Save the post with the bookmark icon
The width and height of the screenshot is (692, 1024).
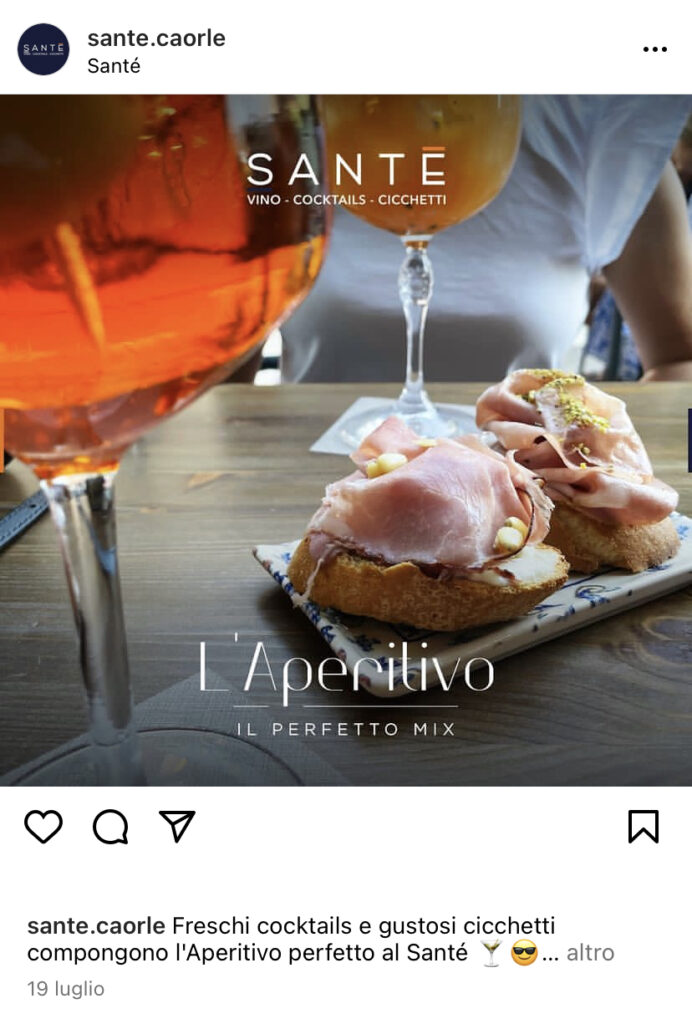[x=643, y=826]
